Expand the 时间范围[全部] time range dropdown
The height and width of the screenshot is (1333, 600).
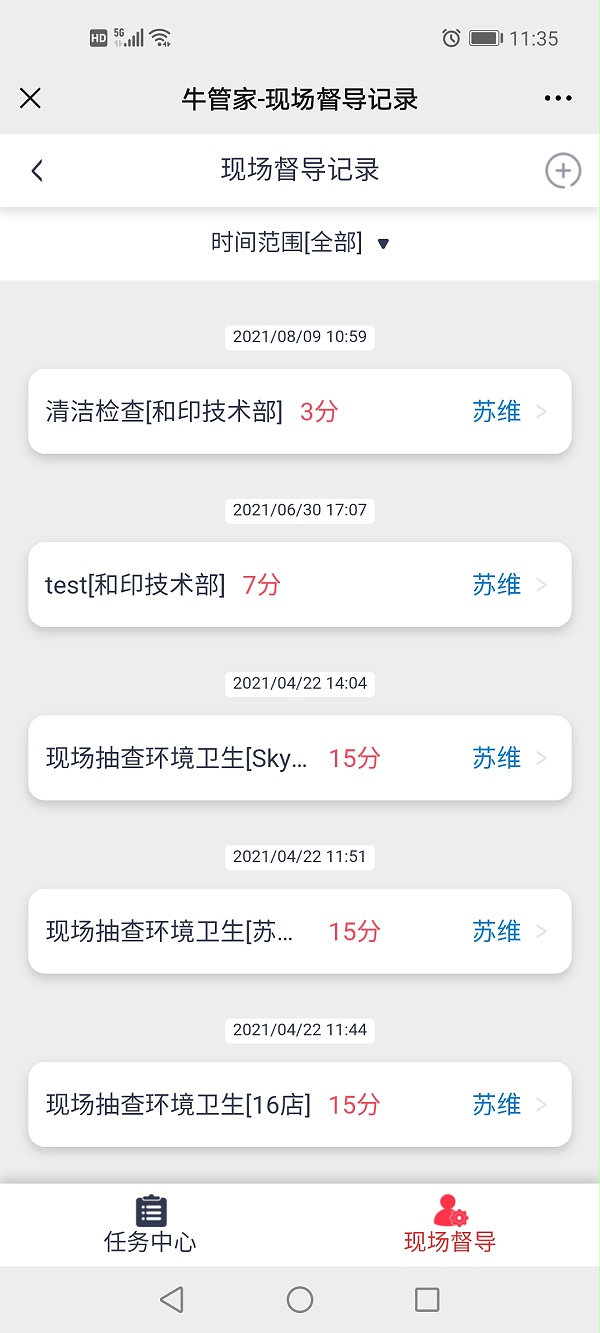point(300,243)
